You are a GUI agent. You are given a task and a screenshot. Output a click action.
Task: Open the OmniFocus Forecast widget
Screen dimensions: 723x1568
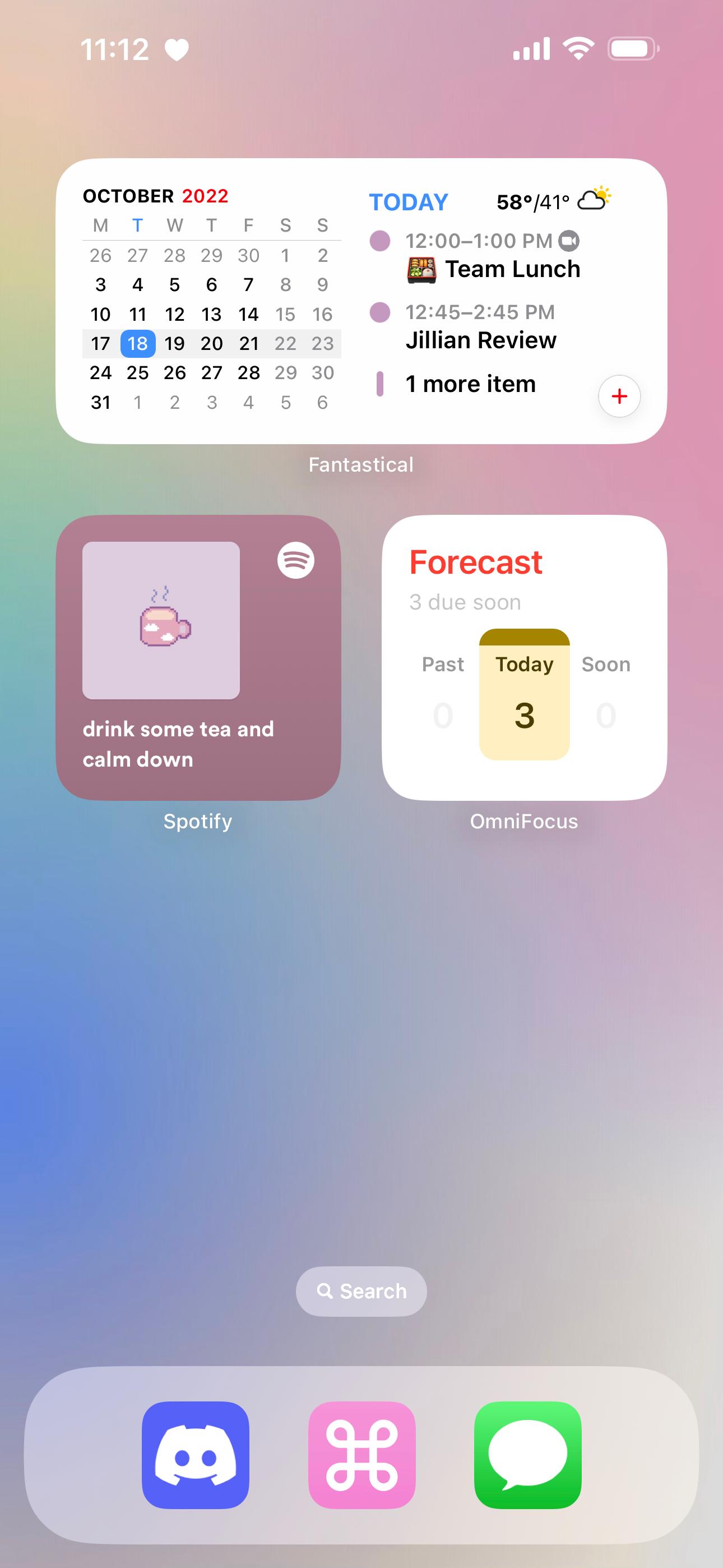[x=524, y=657]
